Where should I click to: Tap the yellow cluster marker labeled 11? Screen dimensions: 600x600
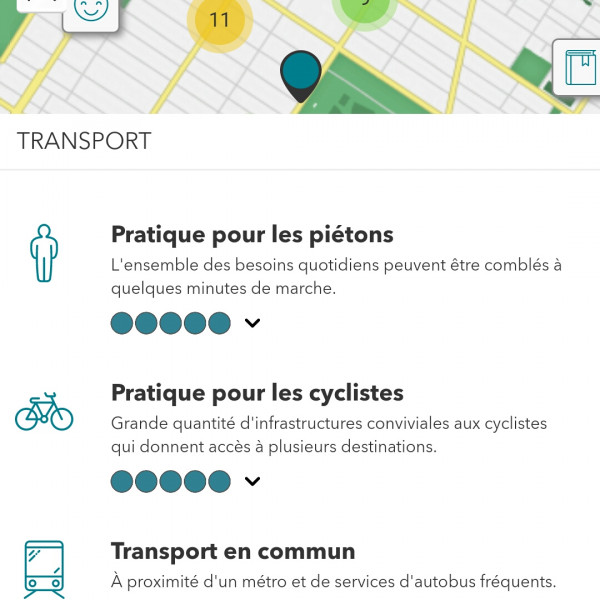coord(219,20)
